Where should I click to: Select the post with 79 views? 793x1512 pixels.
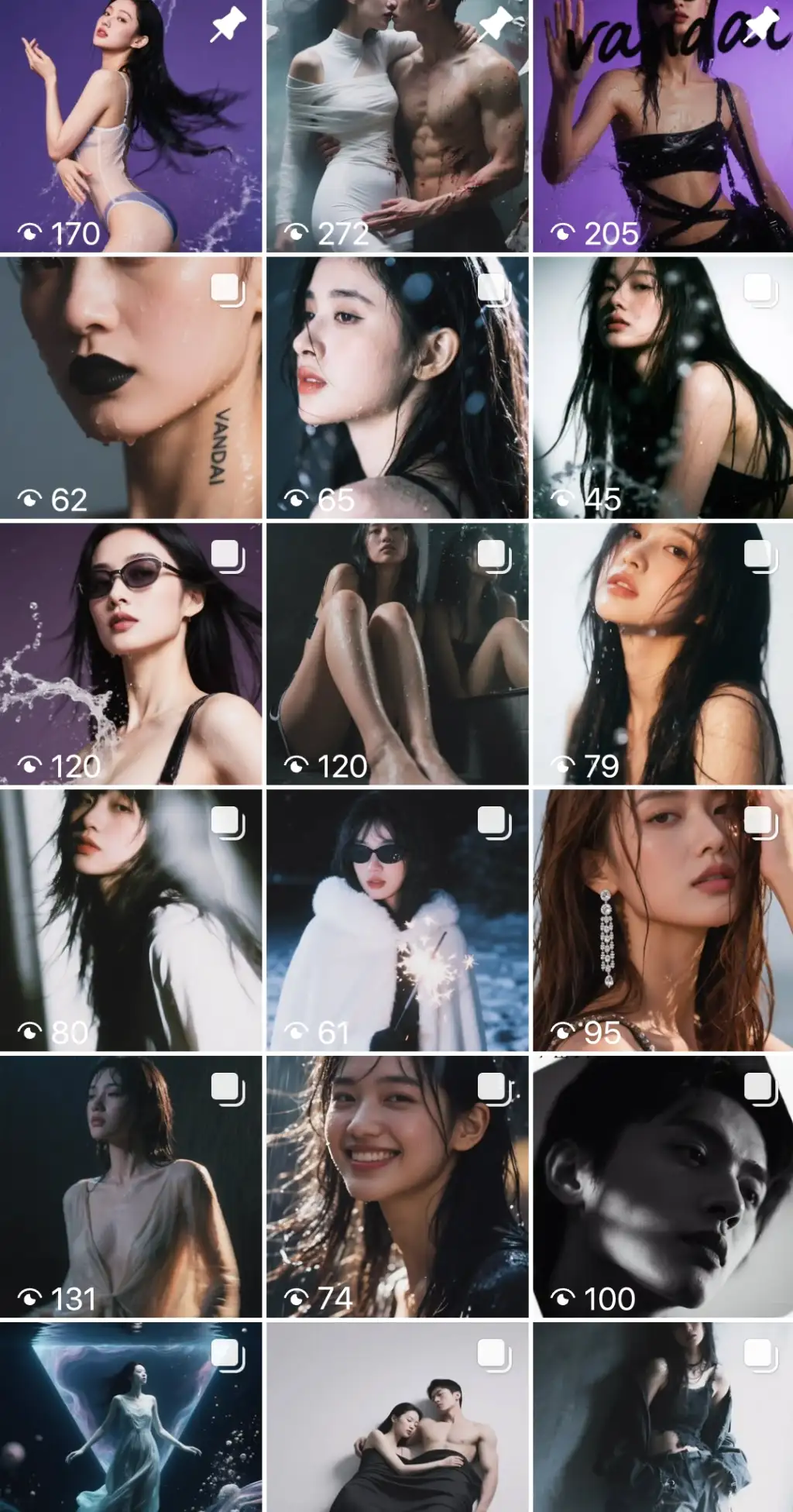click(663, 654)
